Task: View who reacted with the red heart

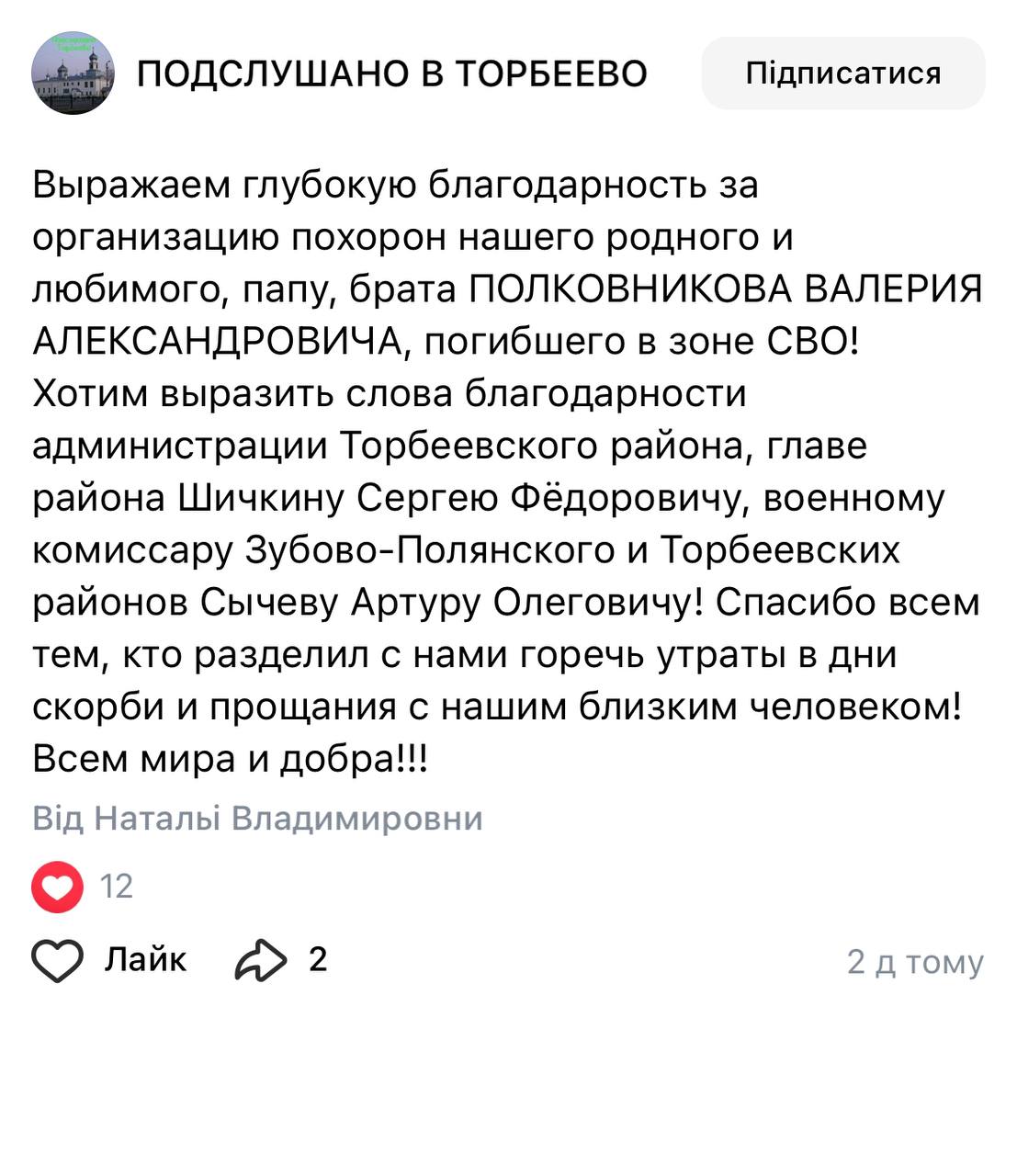Action: click(57, 887)
